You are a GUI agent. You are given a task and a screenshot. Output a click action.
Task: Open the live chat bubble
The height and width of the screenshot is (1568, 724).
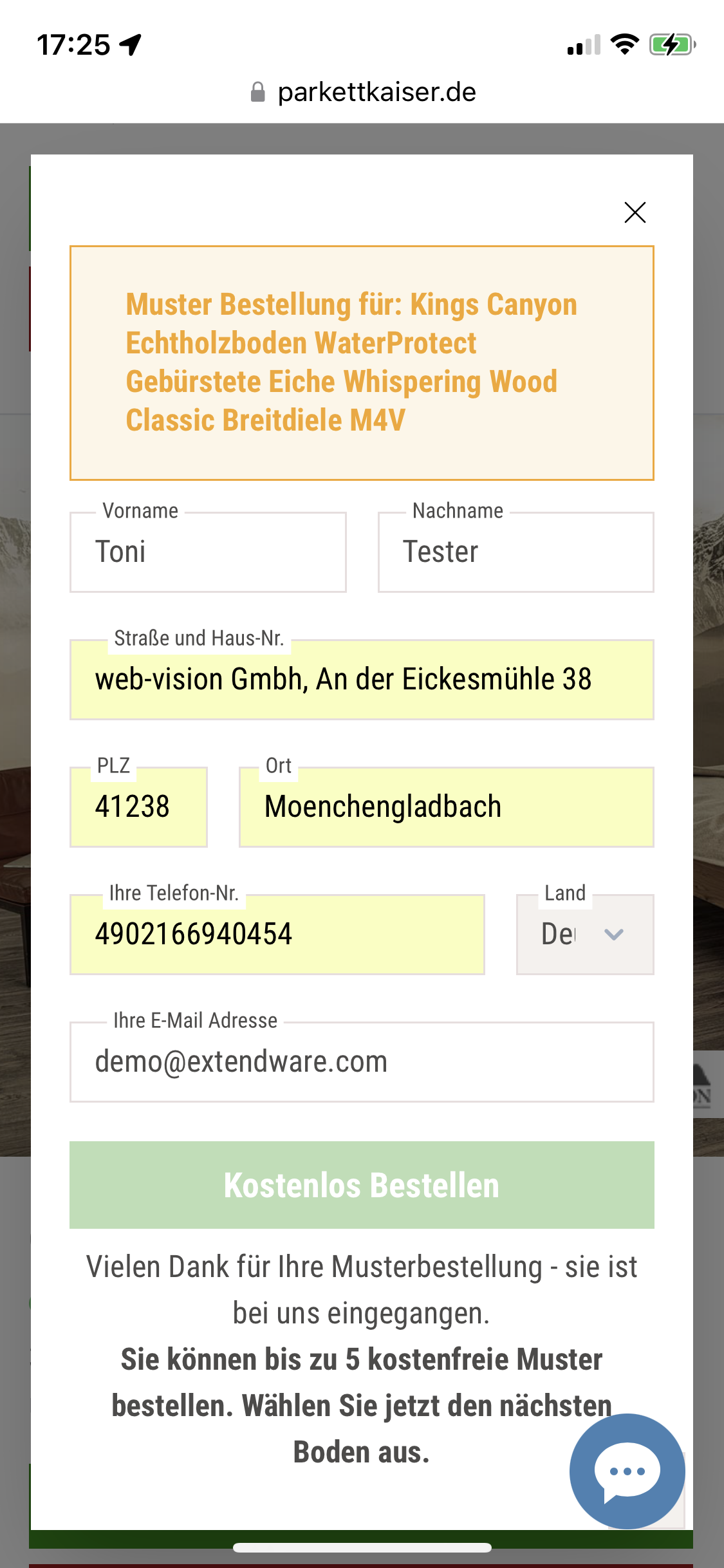coord(627,1471)
